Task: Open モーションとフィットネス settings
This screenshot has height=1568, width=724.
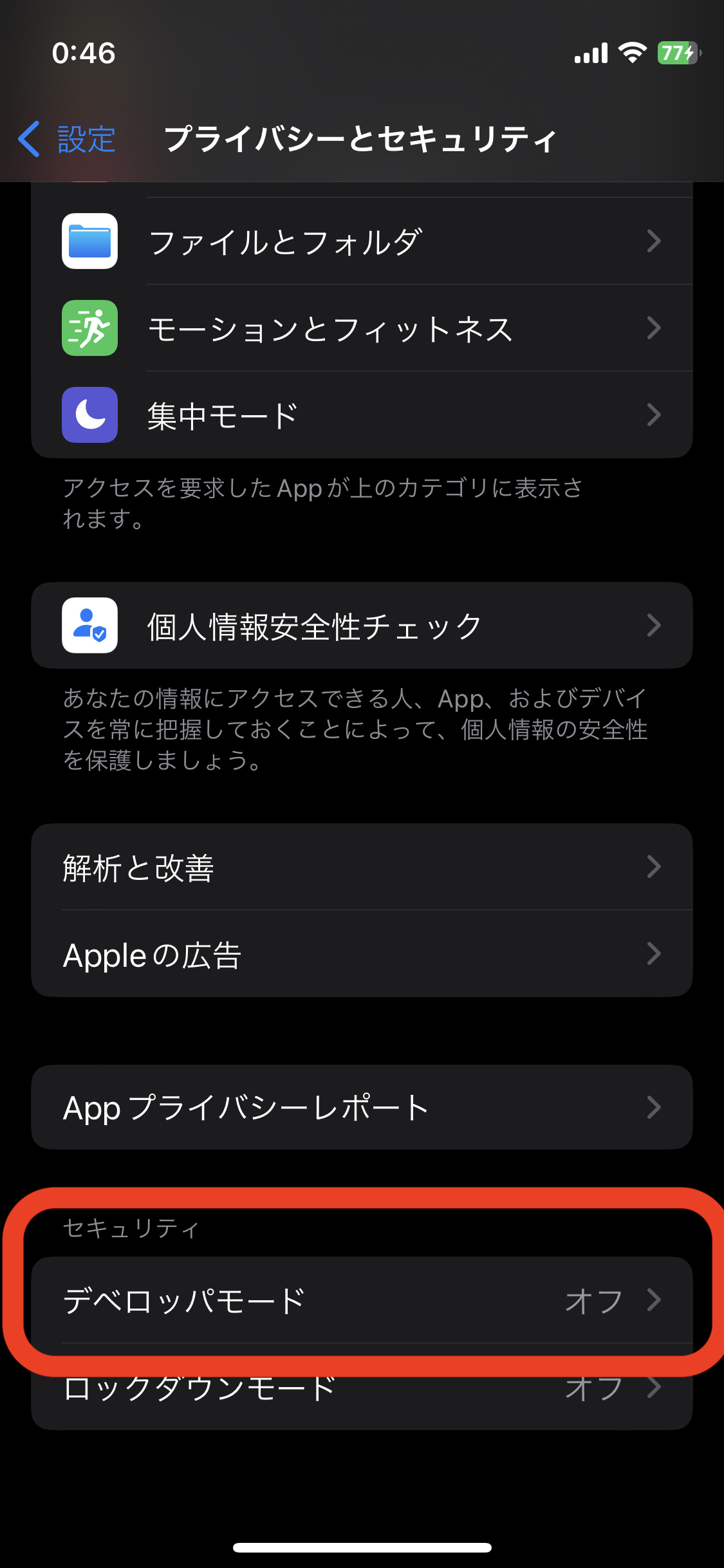Action: pos(362,328)
